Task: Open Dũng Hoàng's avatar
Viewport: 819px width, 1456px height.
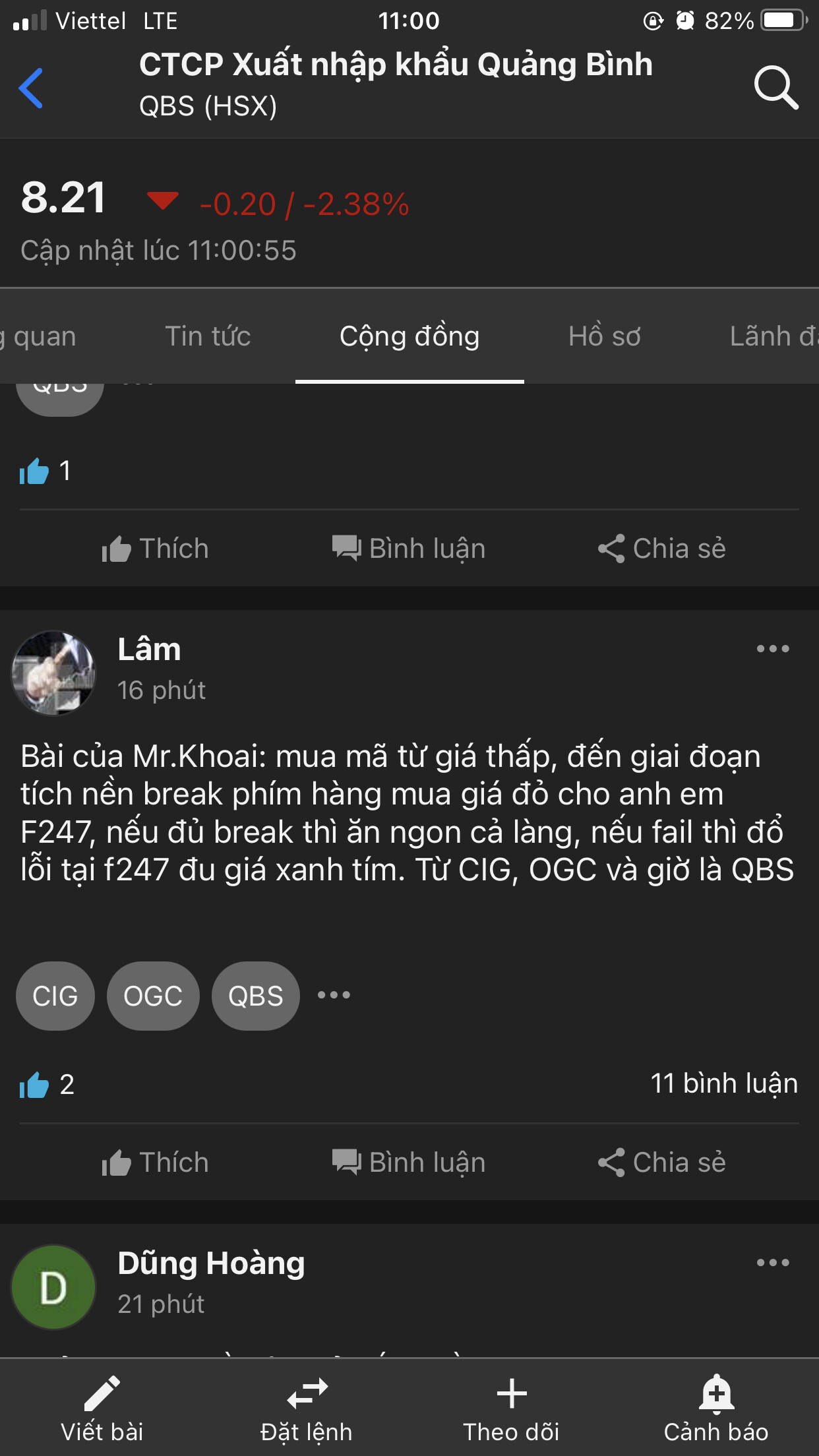Action: (53, 1287)
